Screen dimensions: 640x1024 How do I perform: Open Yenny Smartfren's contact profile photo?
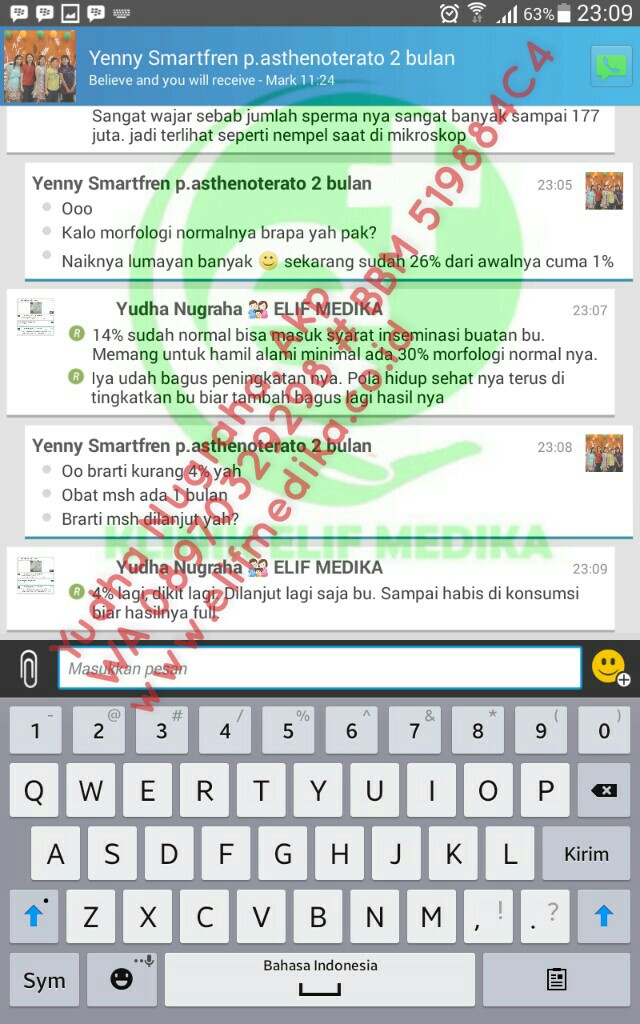click(x=40, y=66)
